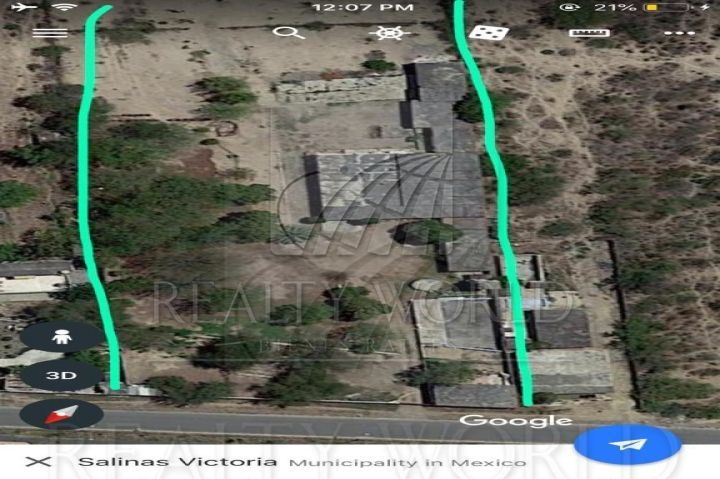Screen dimensions: 720x479
Task: Tap the dice I'm Feeling Lucky icon
Action: pos(489,33)
